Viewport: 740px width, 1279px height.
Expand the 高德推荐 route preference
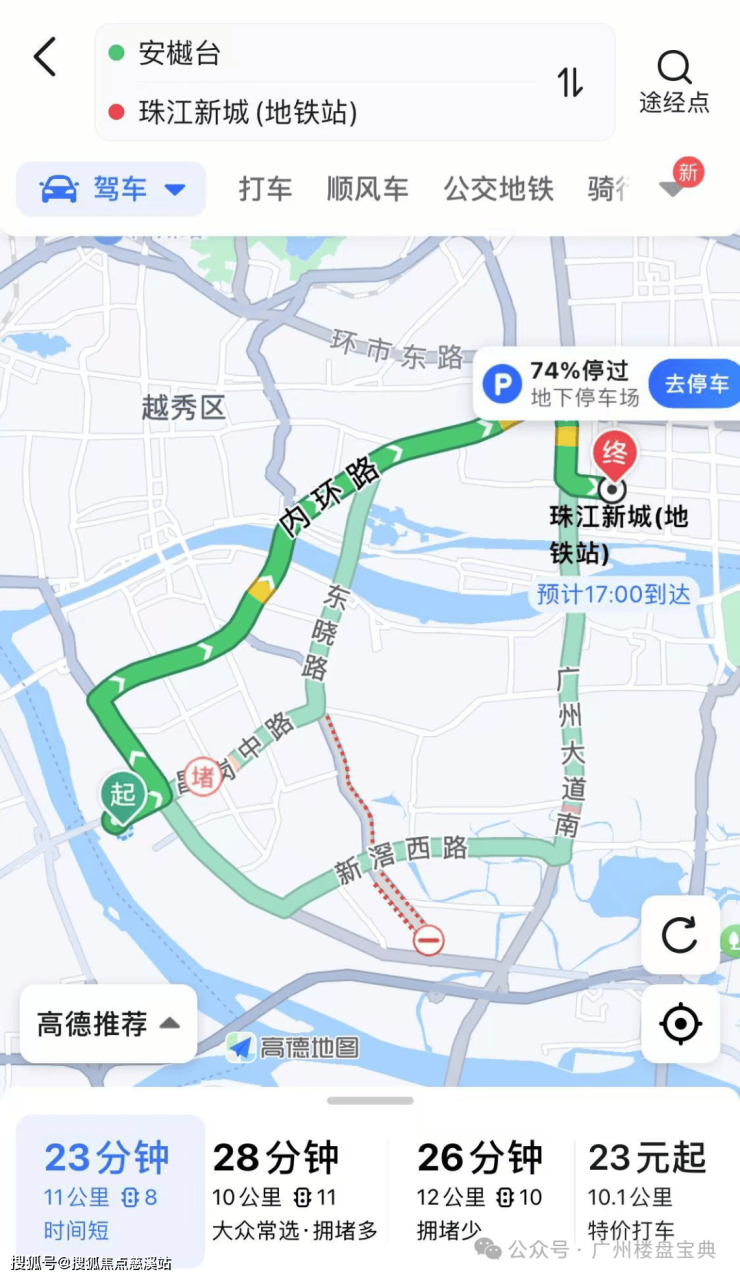coord(108,1024)
